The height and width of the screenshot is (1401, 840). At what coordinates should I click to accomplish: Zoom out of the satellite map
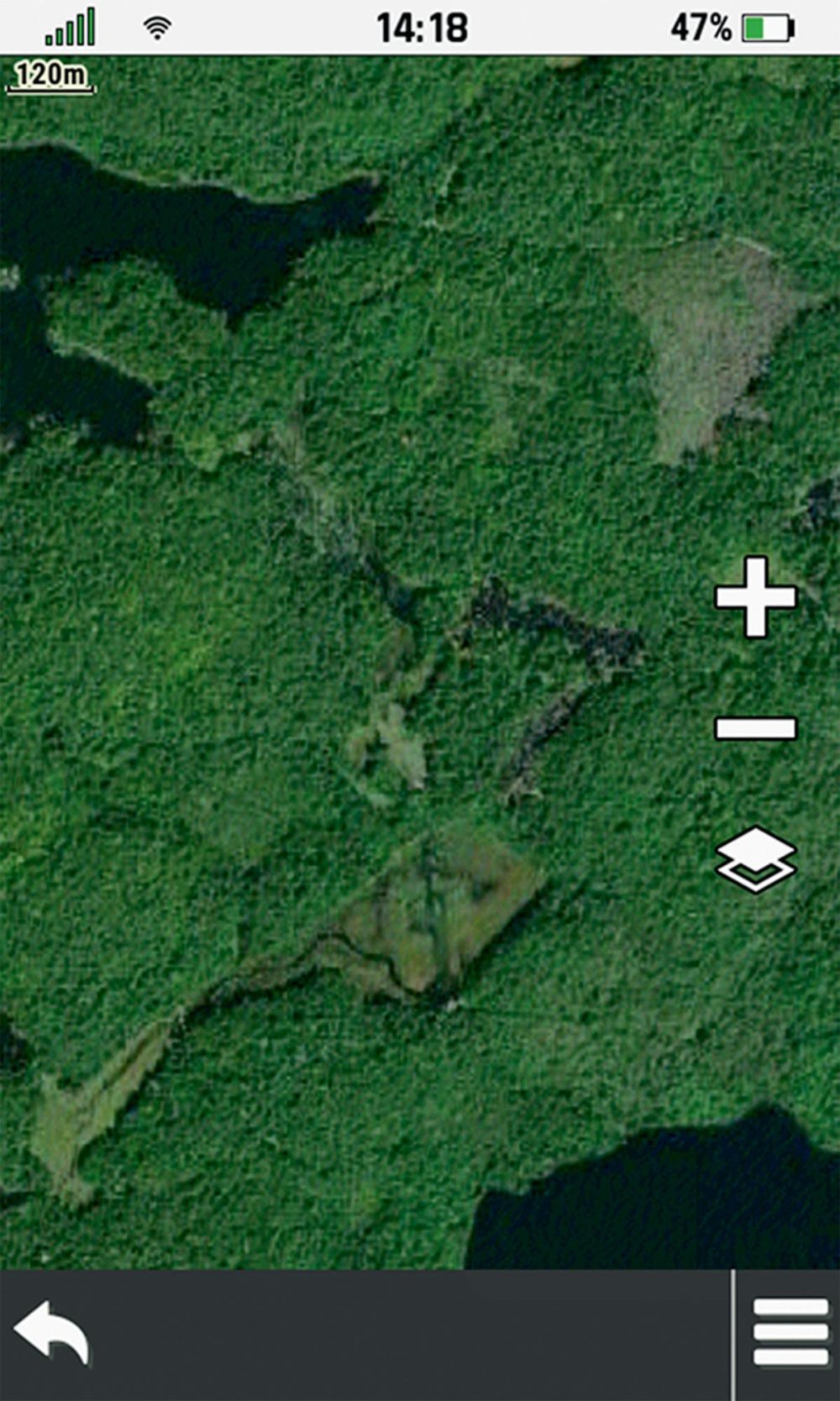pos(755,727)
